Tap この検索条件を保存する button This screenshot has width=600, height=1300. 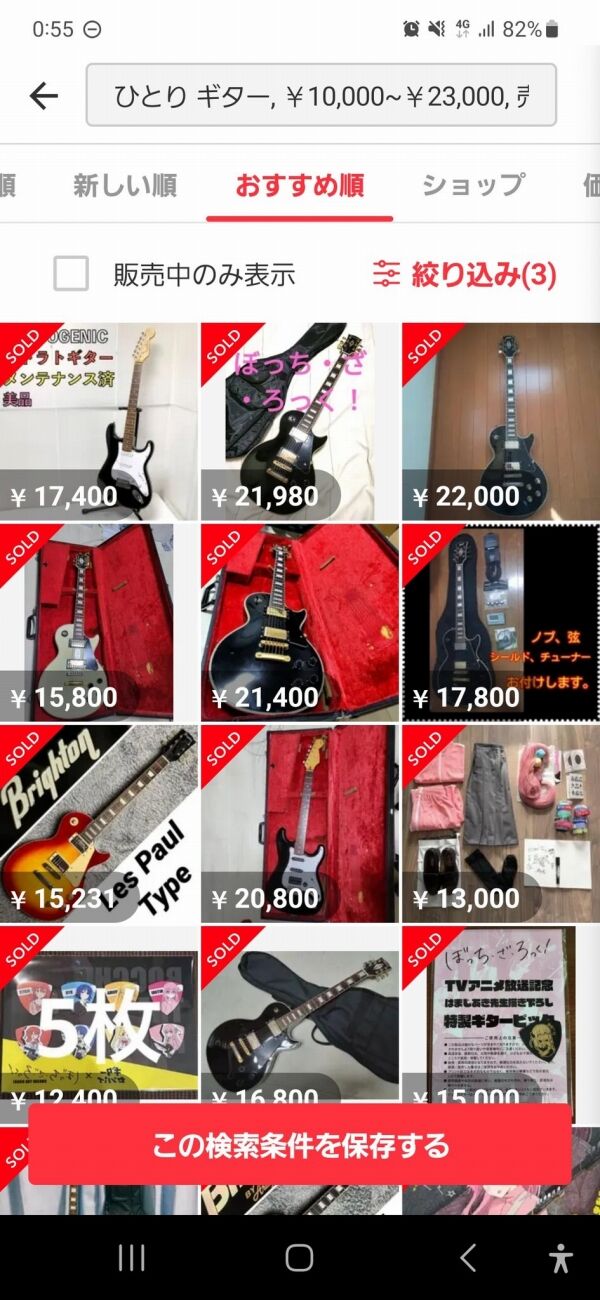[299, 1145]
